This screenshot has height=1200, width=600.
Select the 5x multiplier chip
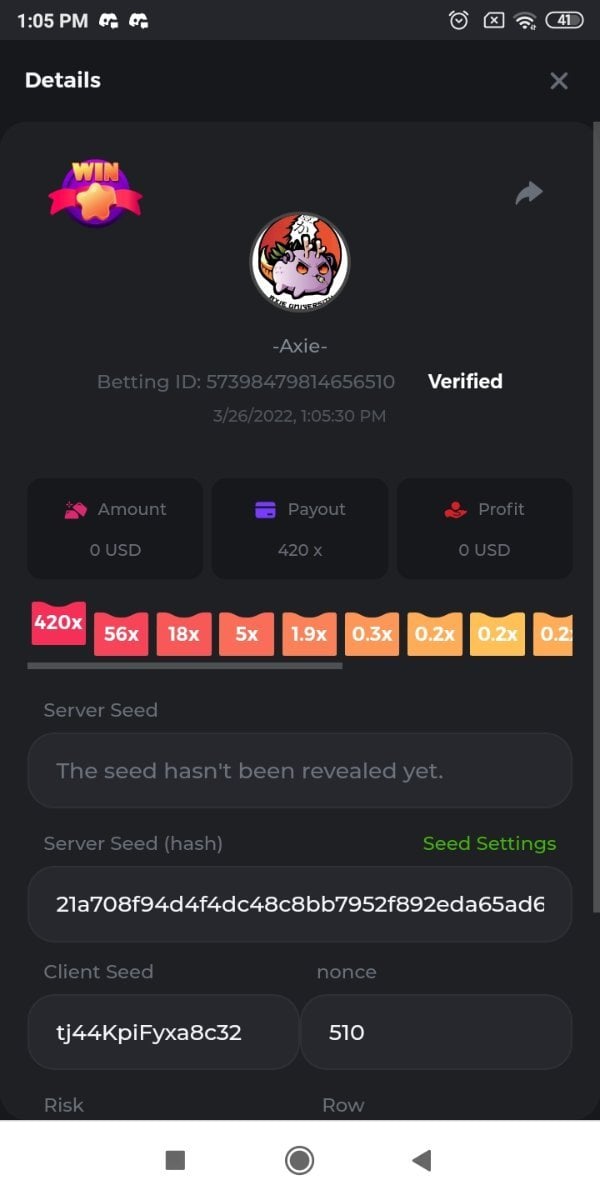pos(246,634)
